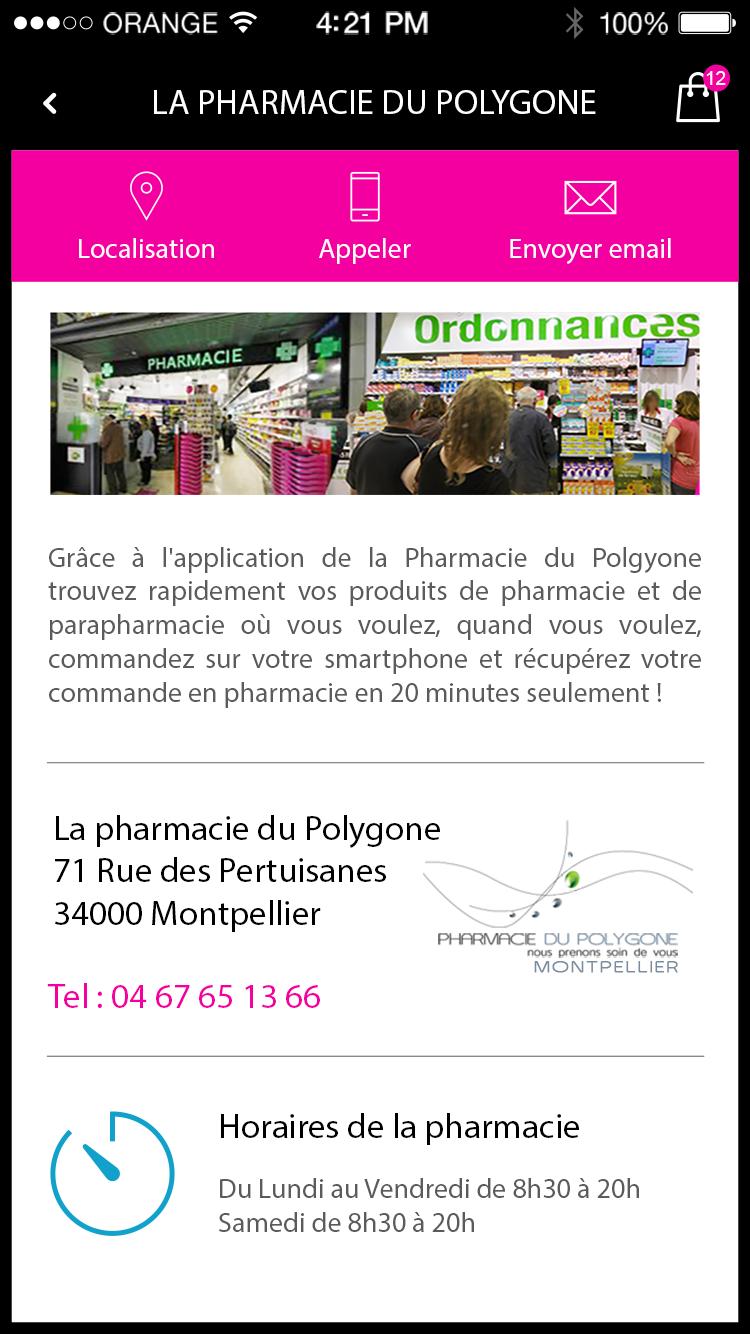Tap the pharmacy storefront photo

pyautogui.click(x=375, y=403)
